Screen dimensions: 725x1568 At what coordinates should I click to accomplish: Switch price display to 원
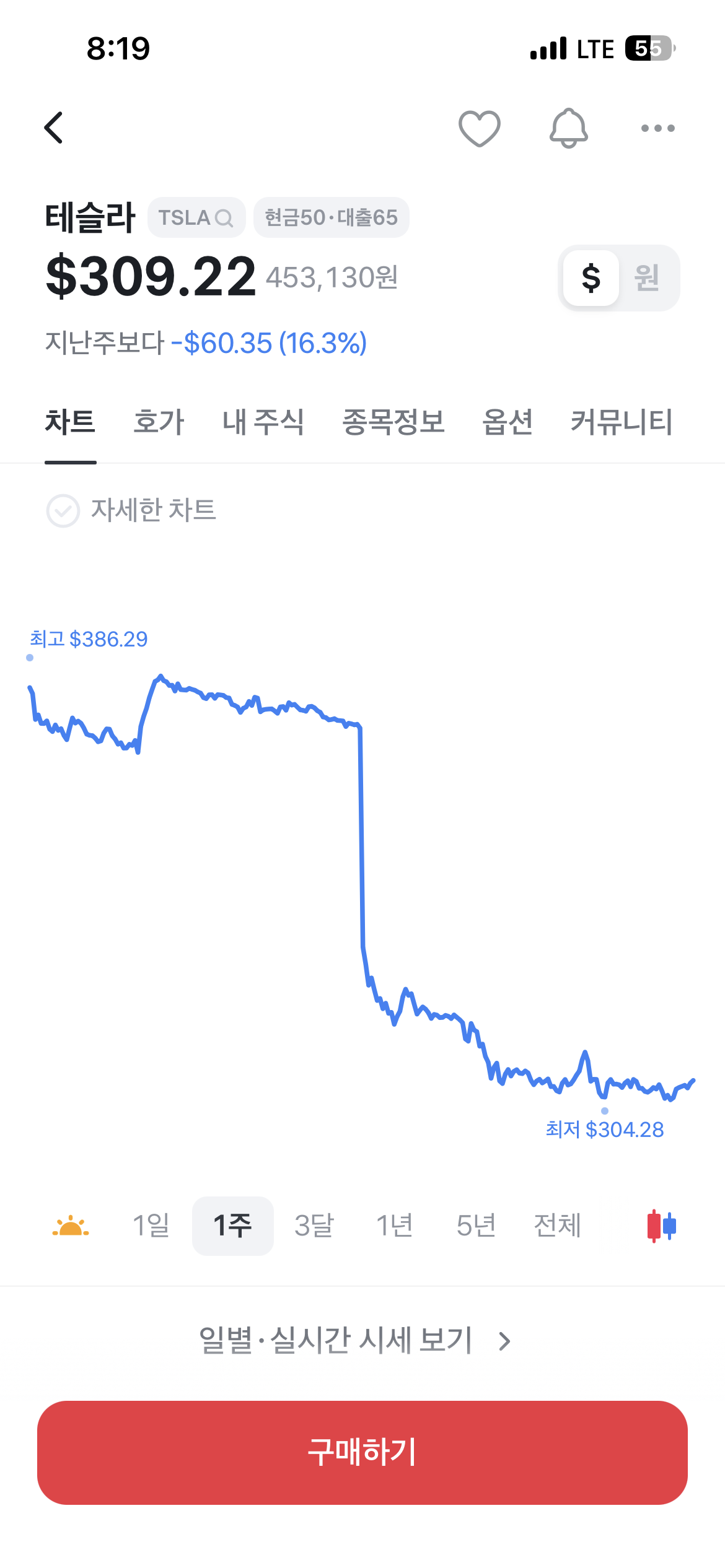coord(646,277)
